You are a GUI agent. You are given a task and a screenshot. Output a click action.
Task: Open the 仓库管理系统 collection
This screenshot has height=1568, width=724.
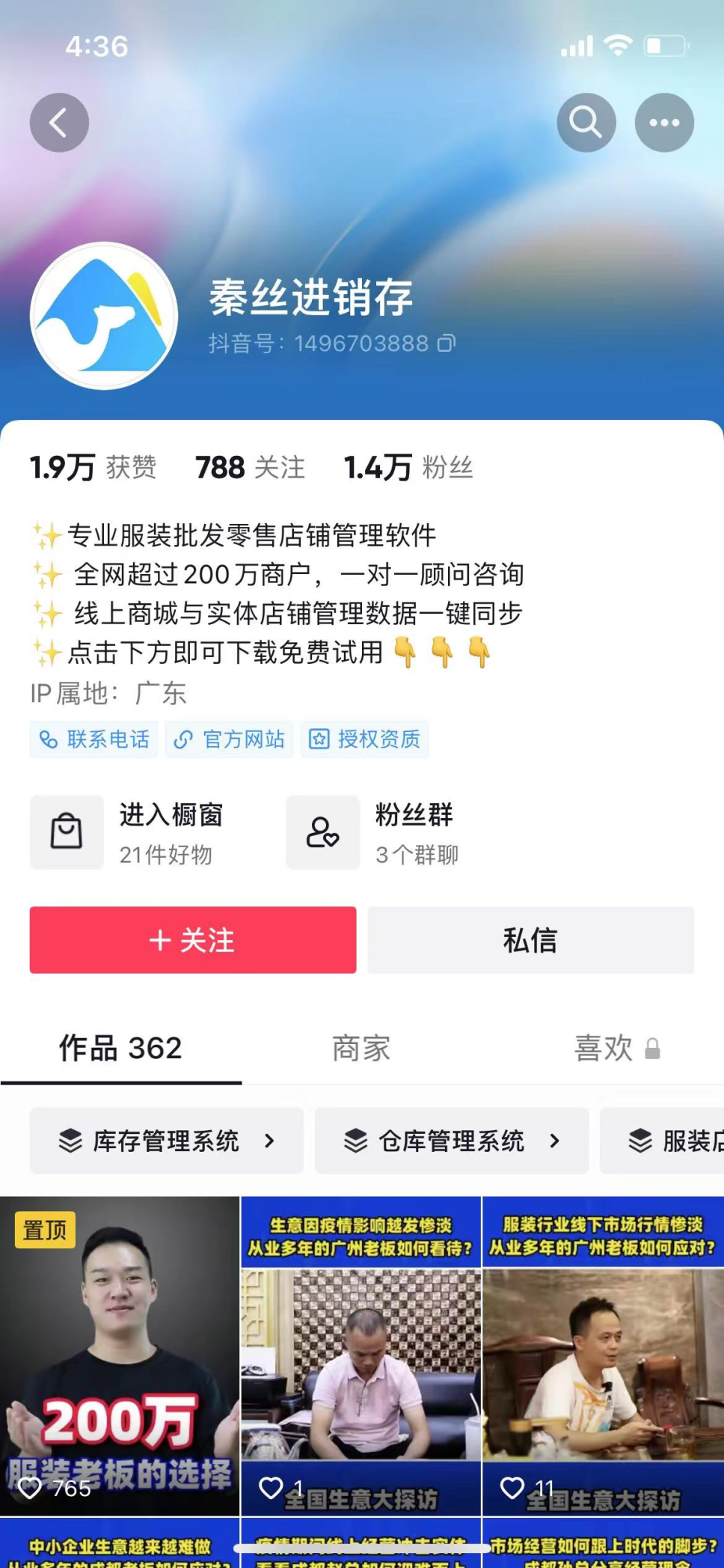[x=452, y=1141]
